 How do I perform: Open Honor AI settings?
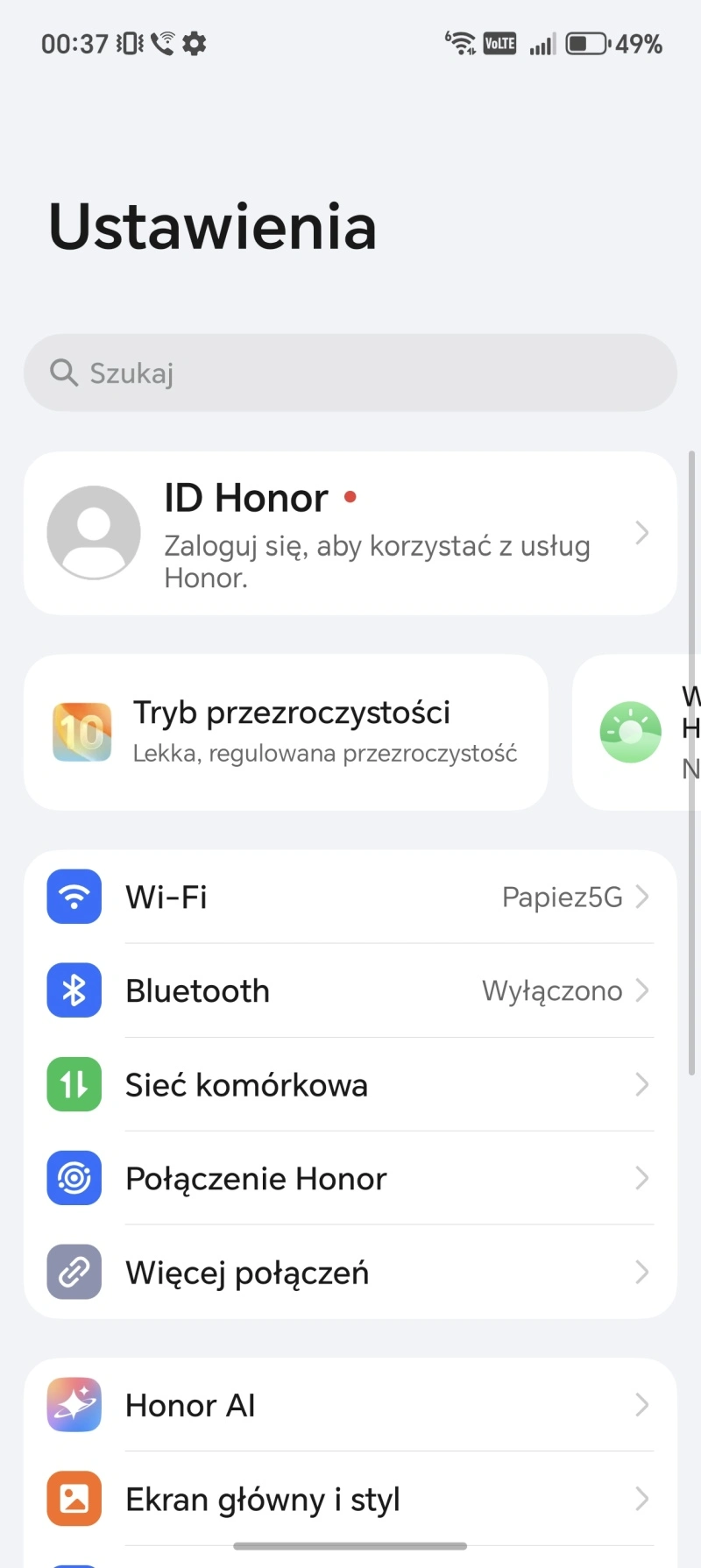click(350, 1405)
